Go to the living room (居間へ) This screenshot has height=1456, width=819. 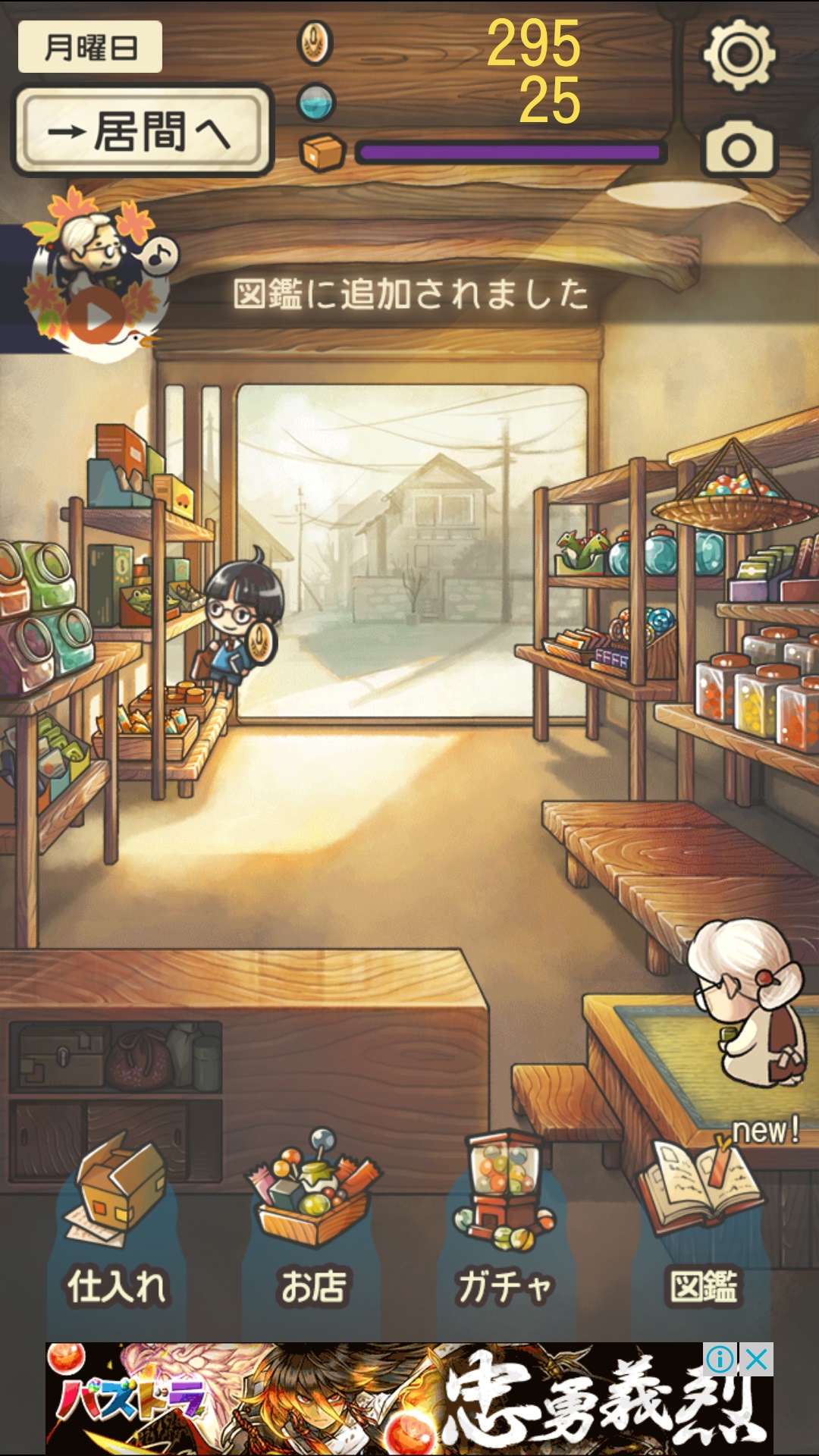142,131
